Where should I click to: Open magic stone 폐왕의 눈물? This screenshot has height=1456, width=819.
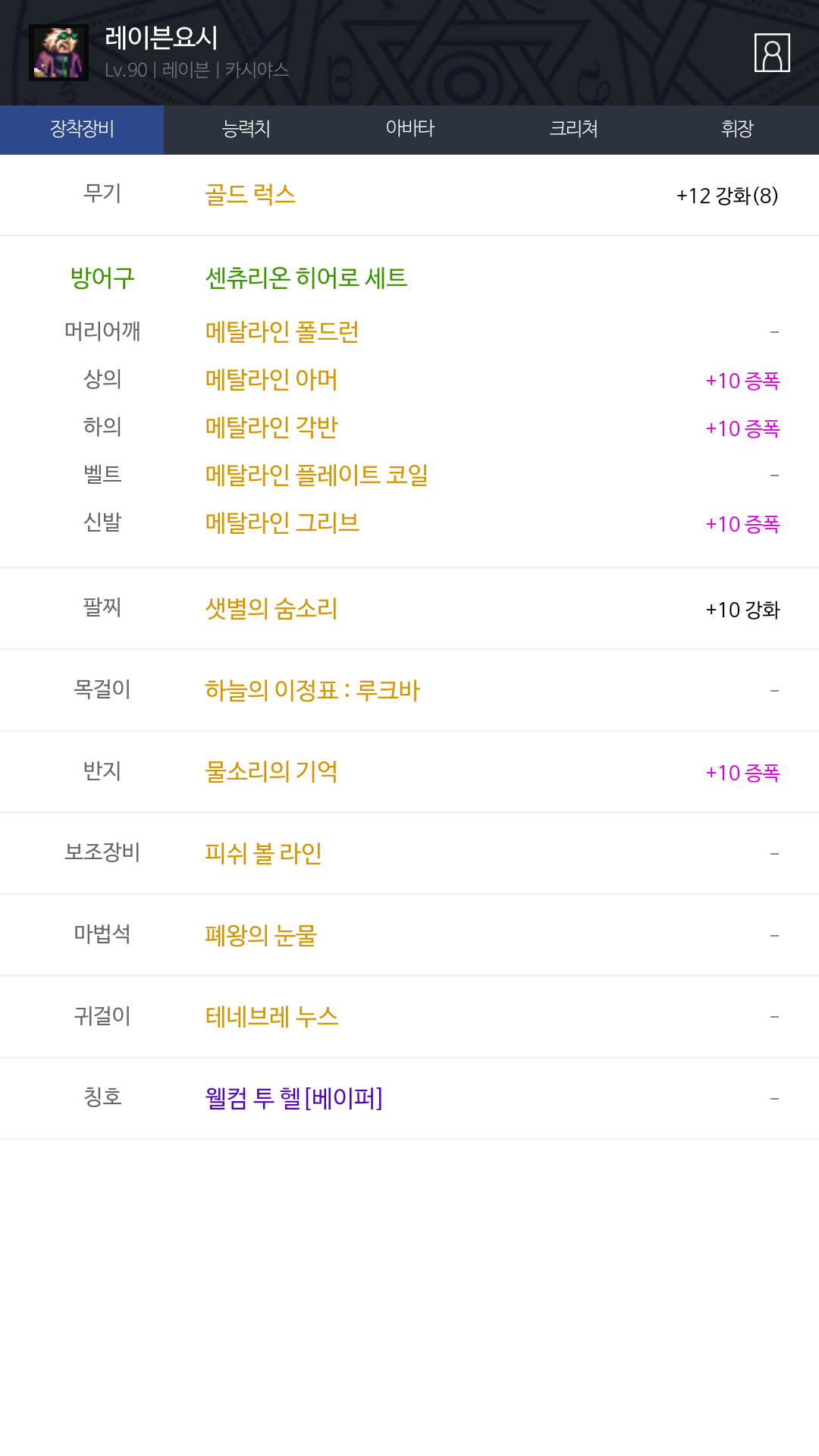click(x=260, y=935)
